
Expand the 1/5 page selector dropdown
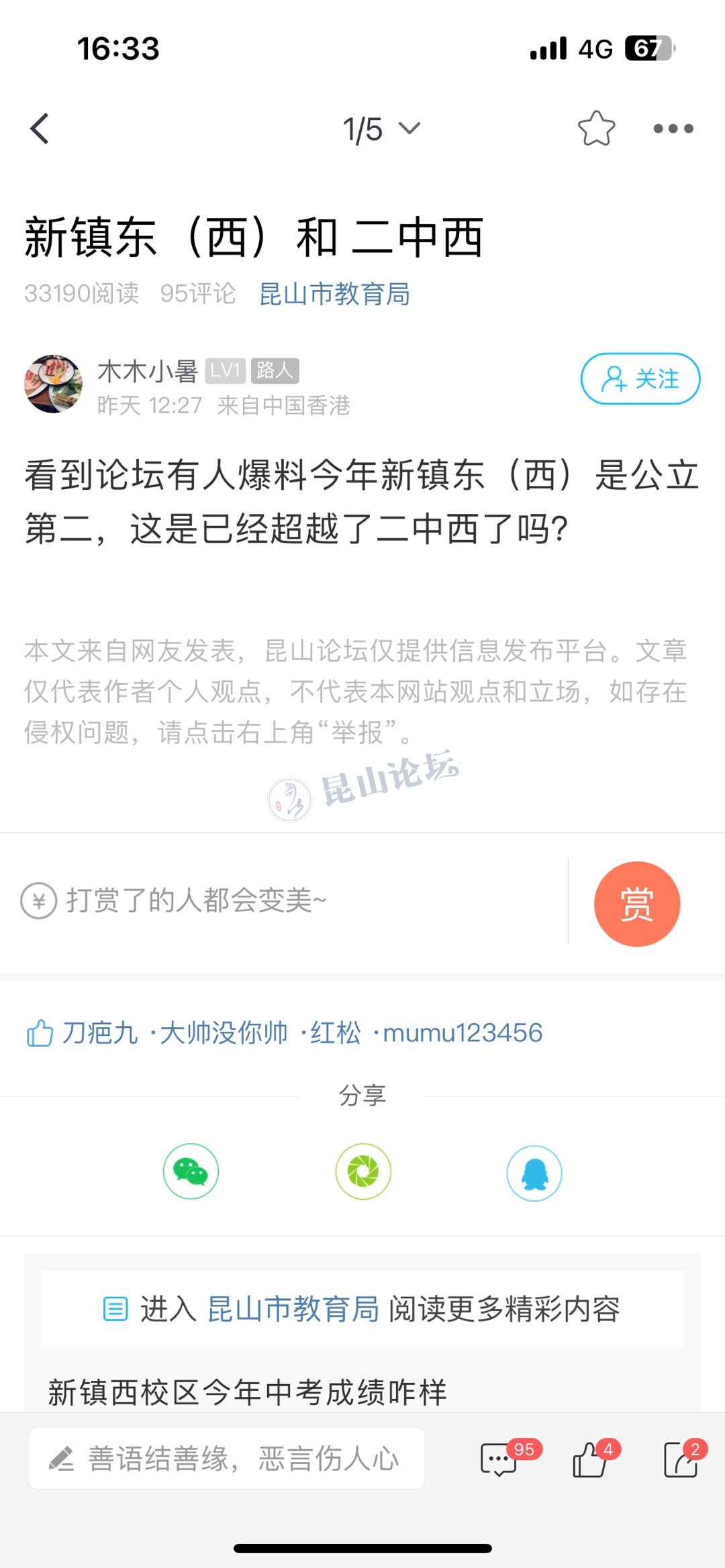[381, 129]
